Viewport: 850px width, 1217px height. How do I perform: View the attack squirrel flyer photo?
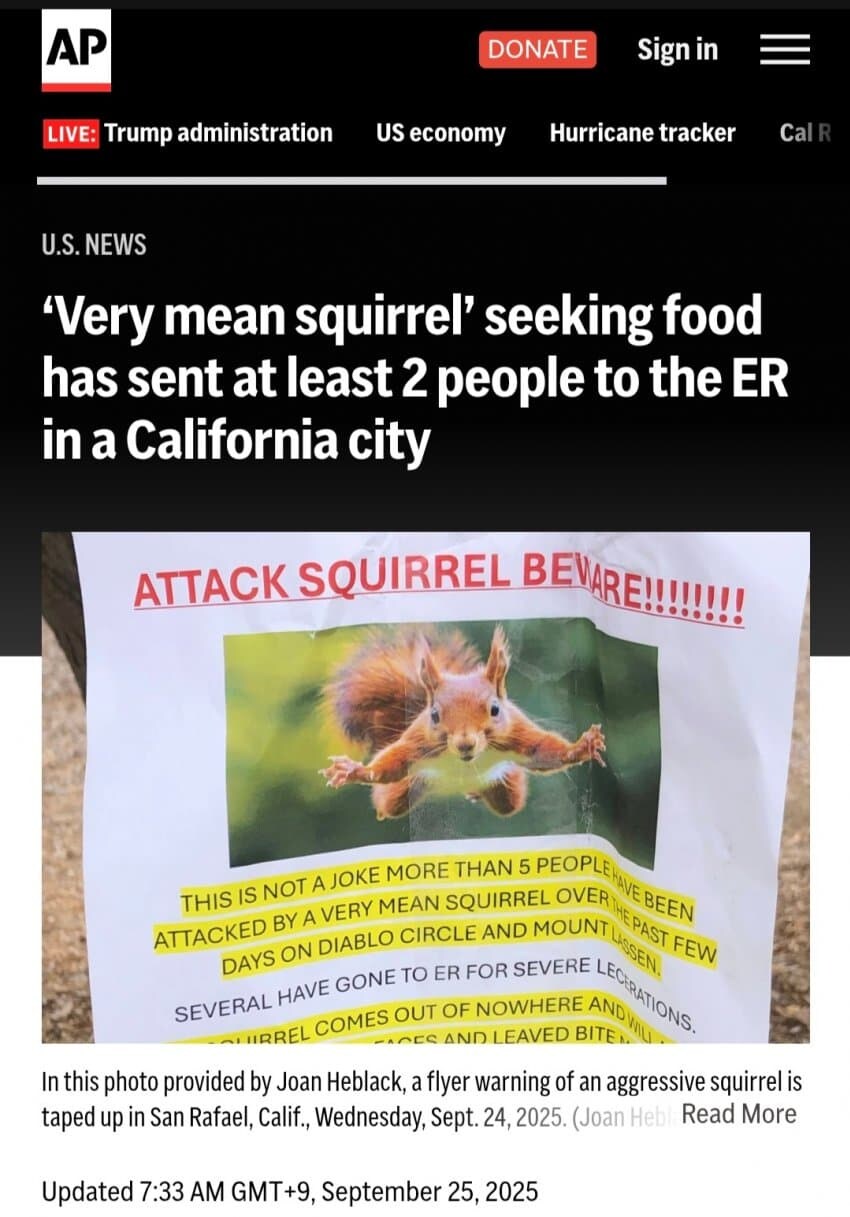[425, 787]
